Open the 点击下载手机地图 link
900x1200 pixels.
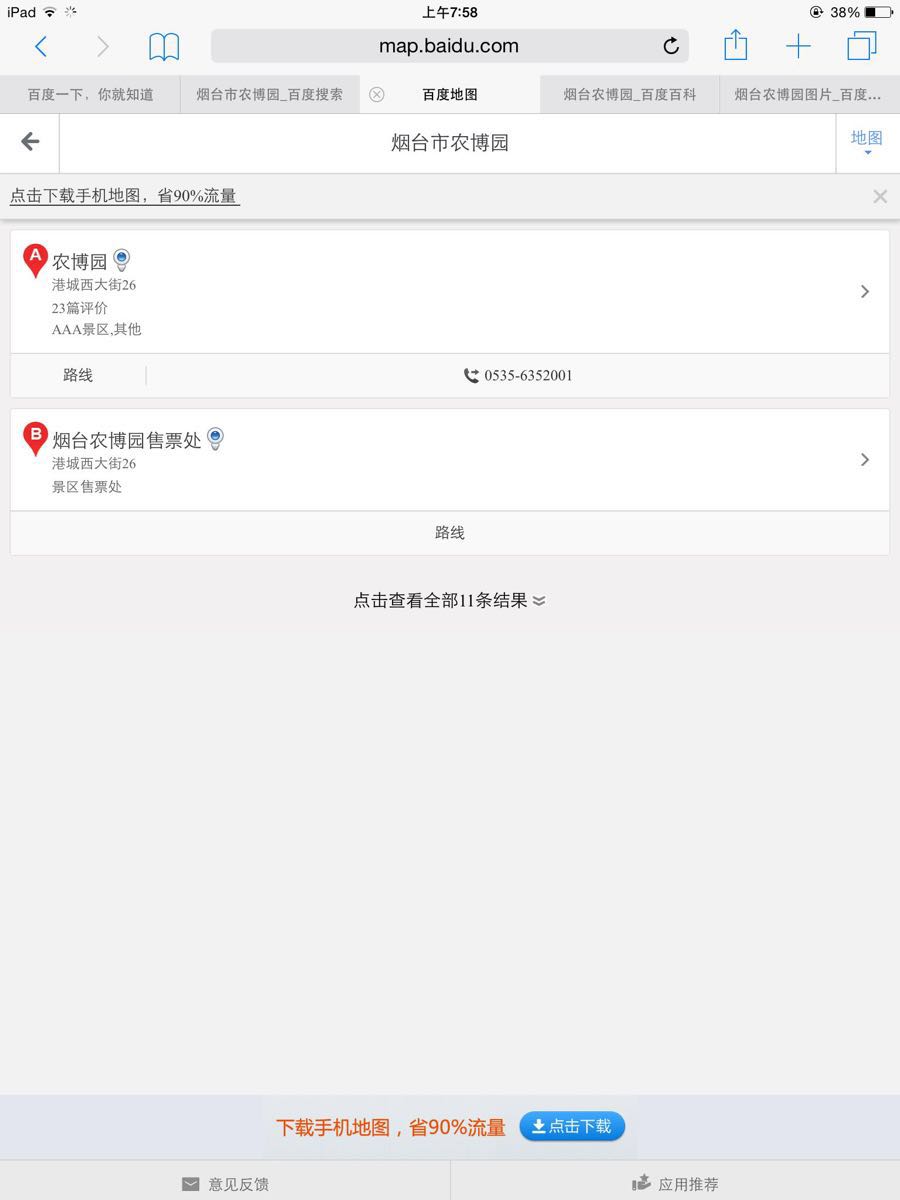[x=125, y=197]
